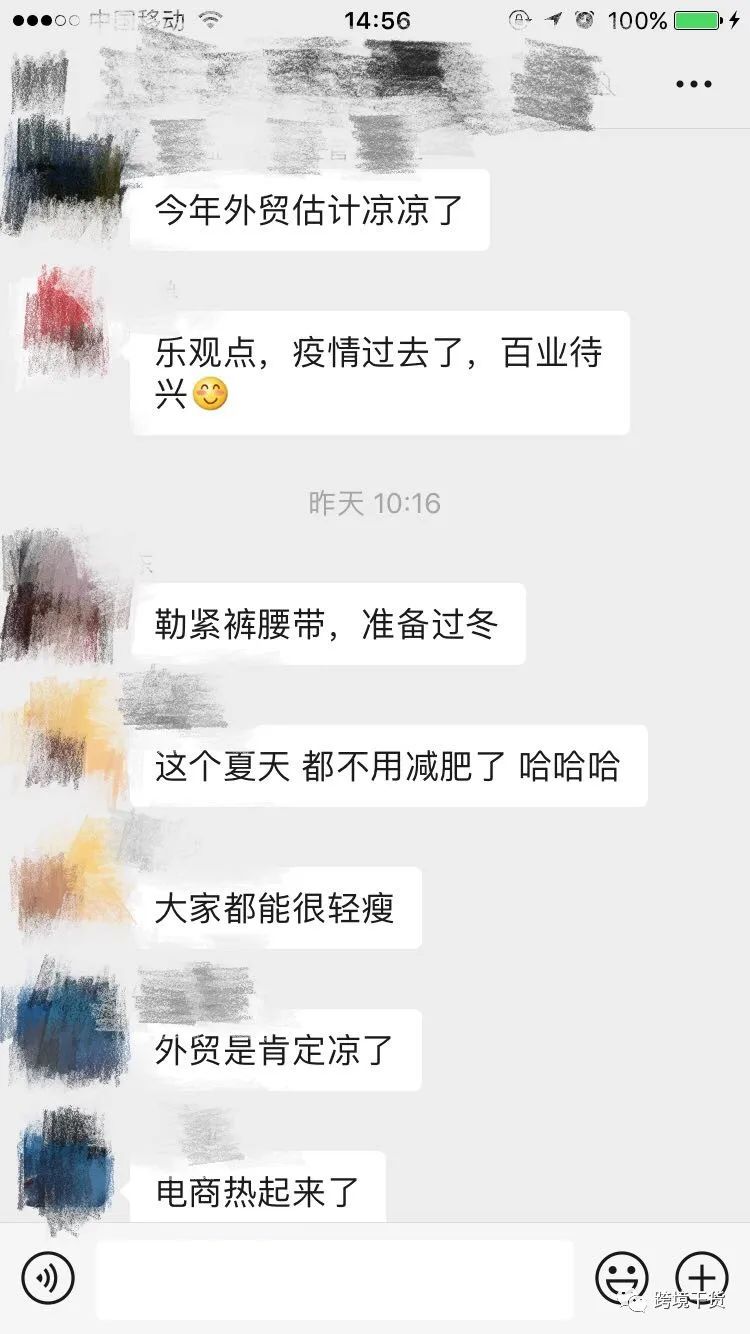Viewport: 750px width, 1334px height.
Task: Tap the alarm clock icon in the status bar
Action: pyautogui.click(x=584, y=19)
